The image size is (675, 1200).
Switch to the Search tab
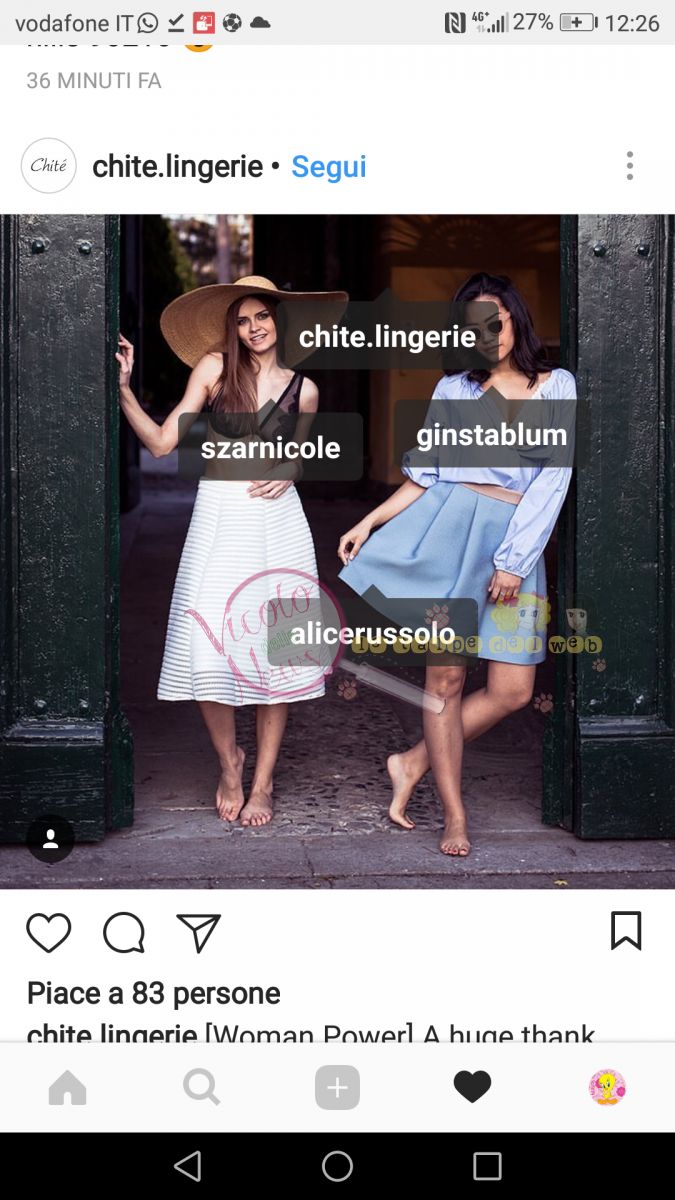click(x=201, y=1087)
